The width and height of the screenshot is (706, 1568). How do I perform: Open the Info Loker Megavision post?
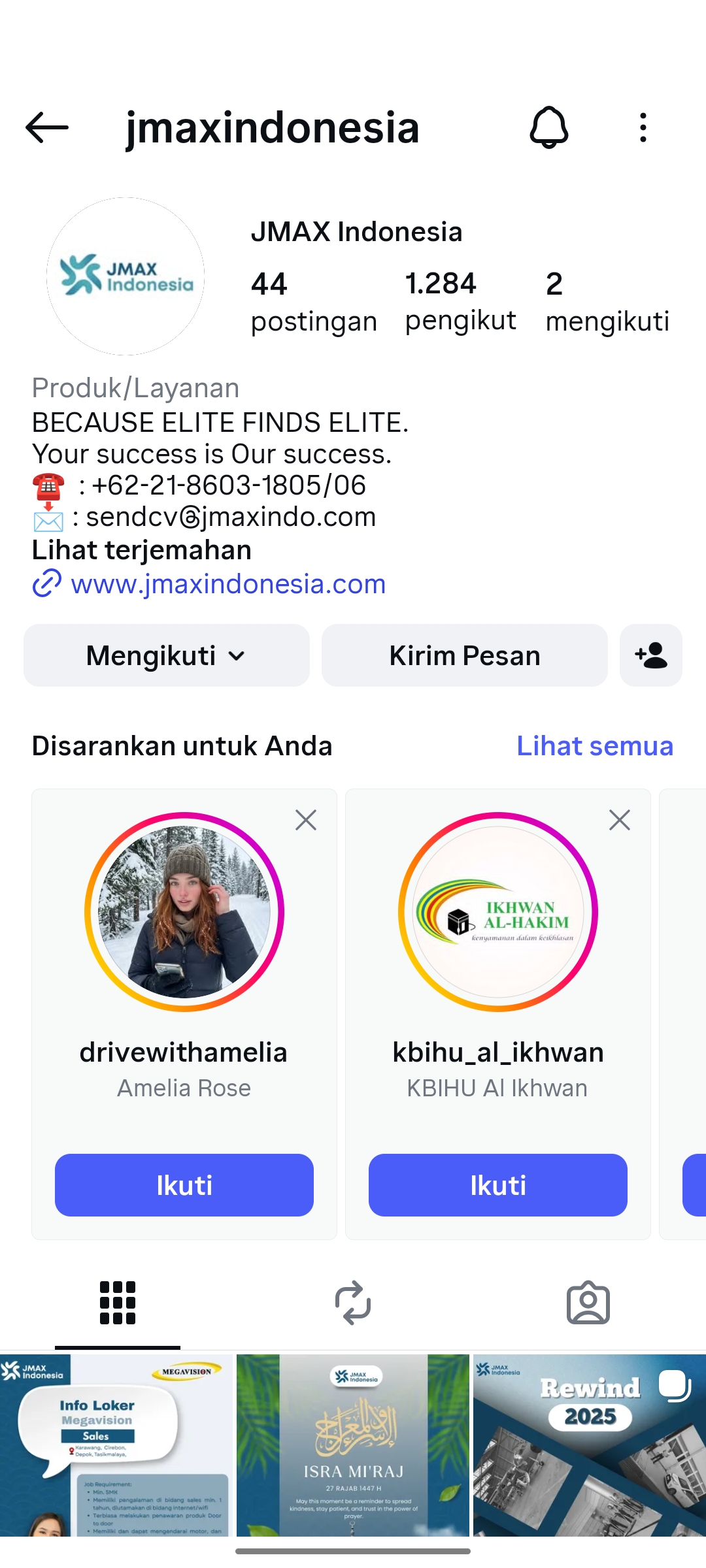click(x=116, y=1445)
